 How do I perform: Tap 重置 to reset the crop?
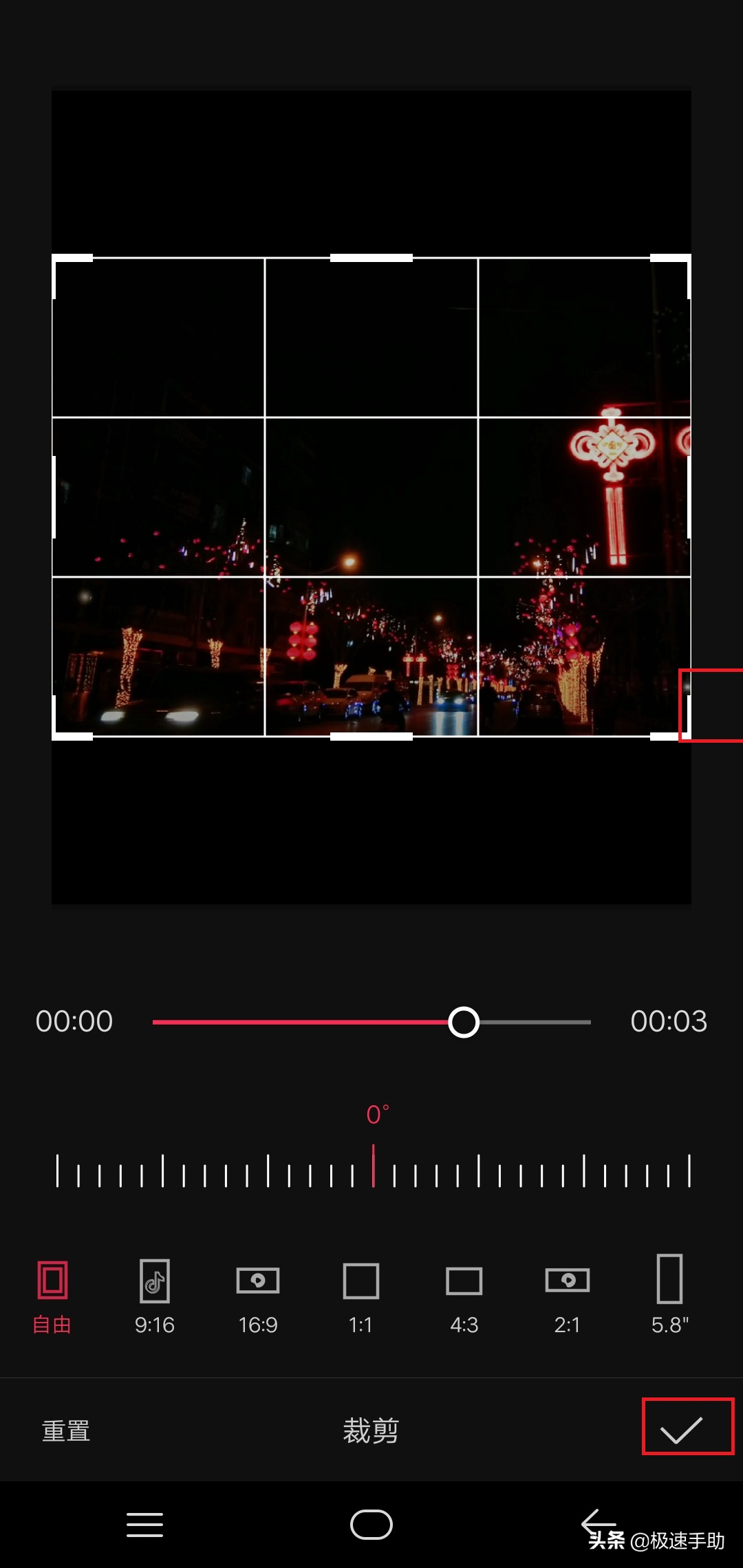point(66,1431)
